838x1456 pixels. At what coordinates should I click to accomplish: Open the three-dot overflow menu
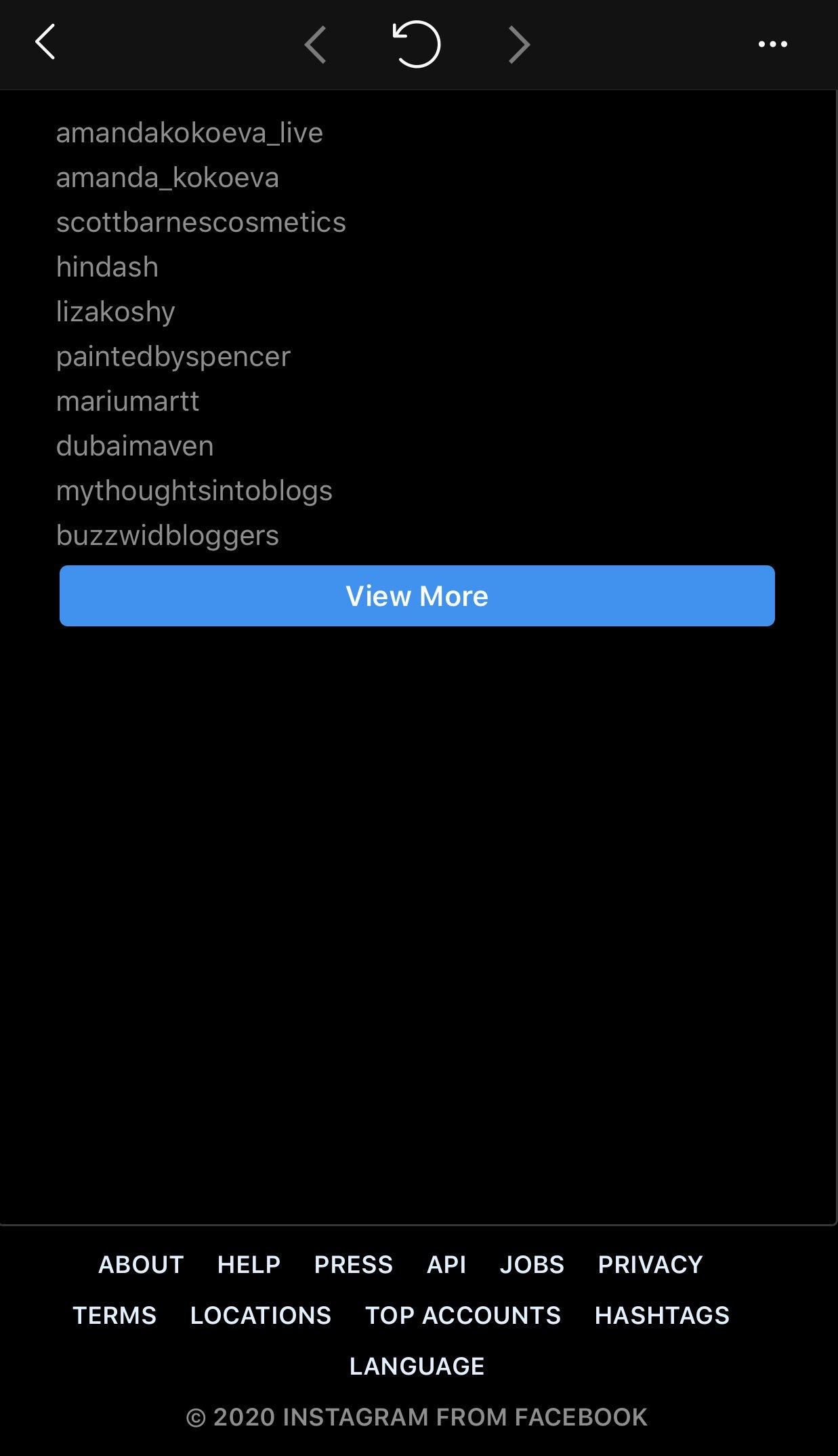tap(772, 45)
